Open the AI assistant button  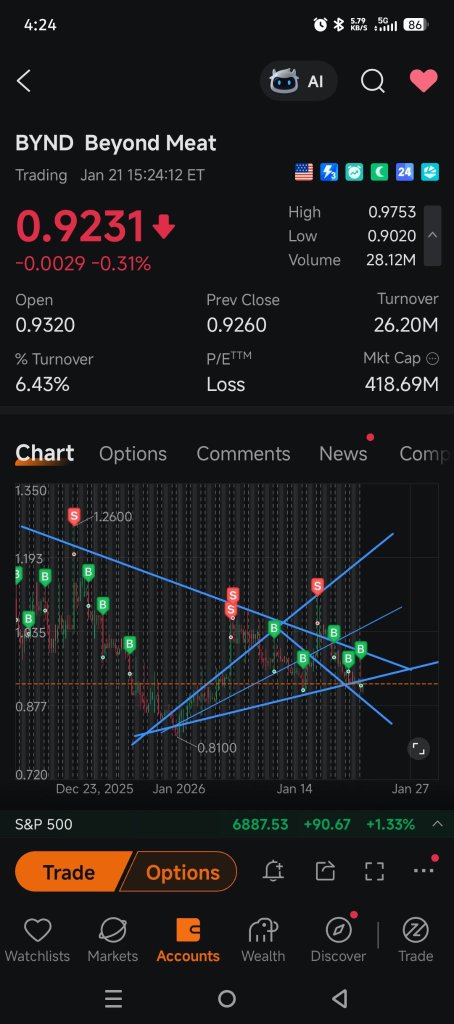[x=299, y=81]
